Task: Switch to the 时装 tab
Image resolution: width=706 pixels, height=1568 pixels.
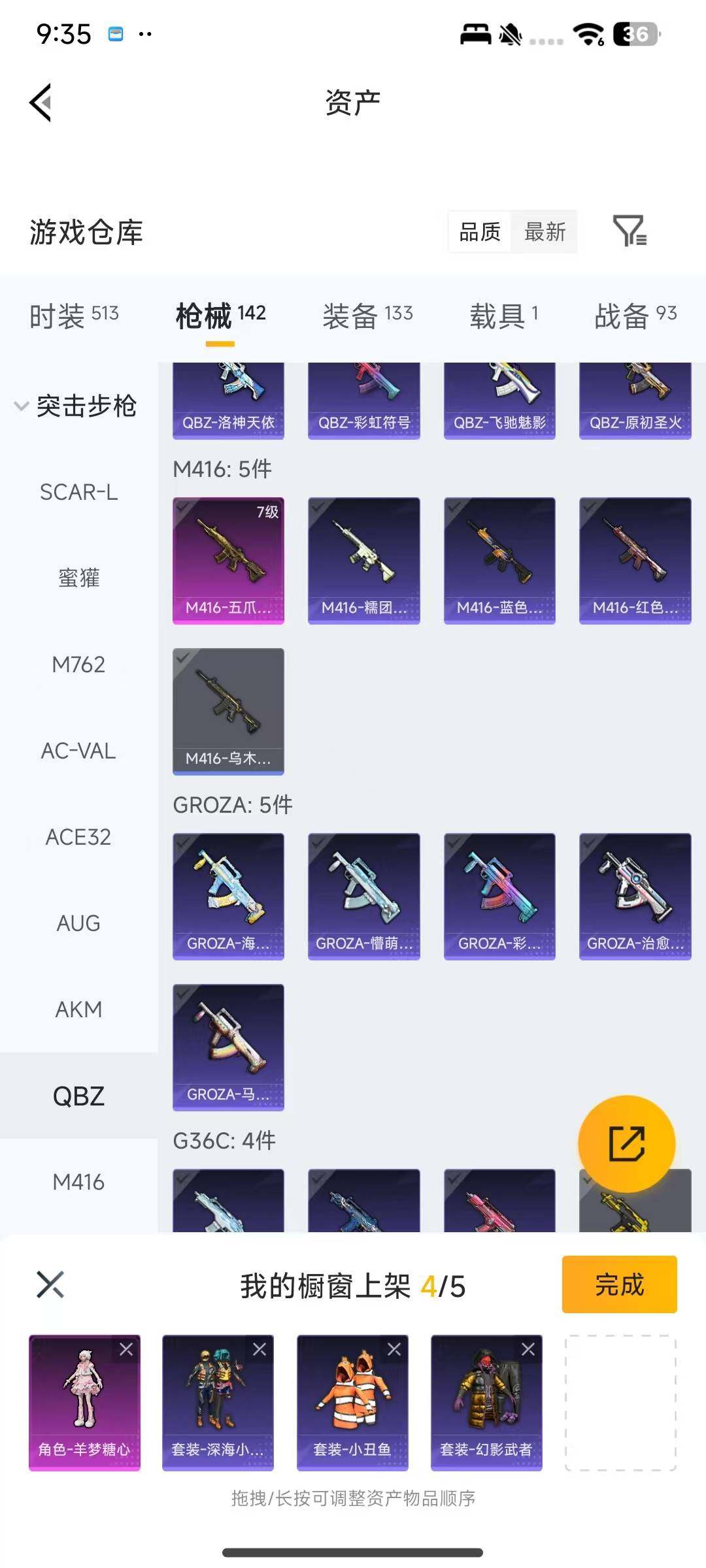Action: click(x=74, y=316)
